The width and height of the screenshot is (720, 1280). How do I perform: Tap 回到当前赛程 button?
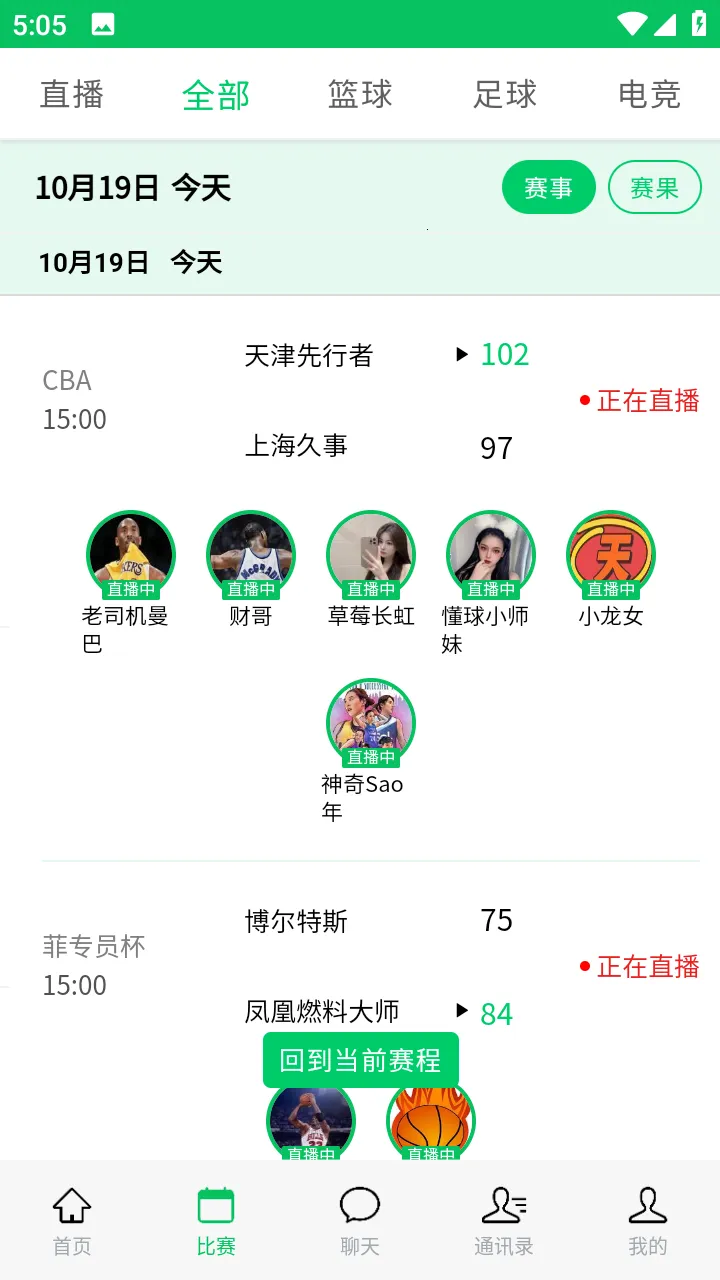(x=360, y=1060)
